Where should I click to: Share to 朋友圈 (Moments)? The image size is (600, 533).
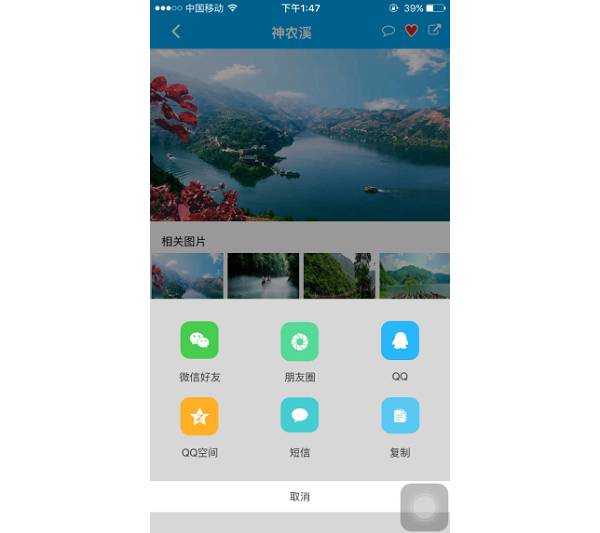[x=299, y=341]
